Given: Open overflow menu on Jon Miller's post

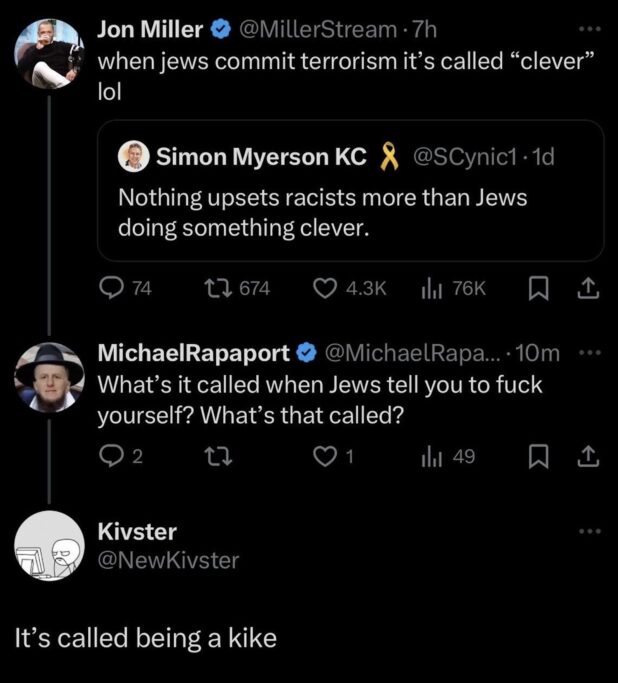Looking at the screenshot, I should pyautogui.click(x=592, y=30).
